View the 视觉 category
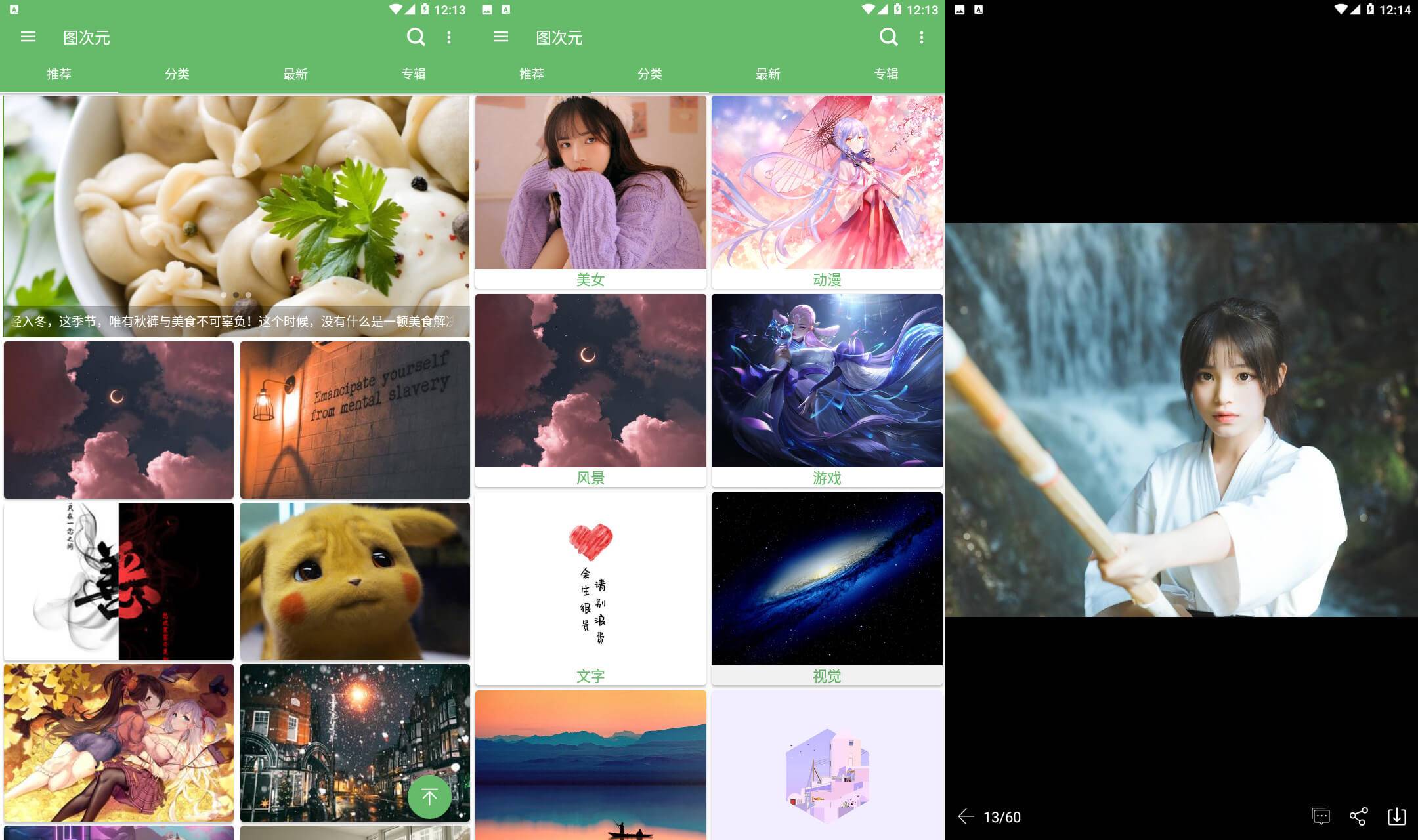This screenshot has height=840, width=1418. pos(827,588)
